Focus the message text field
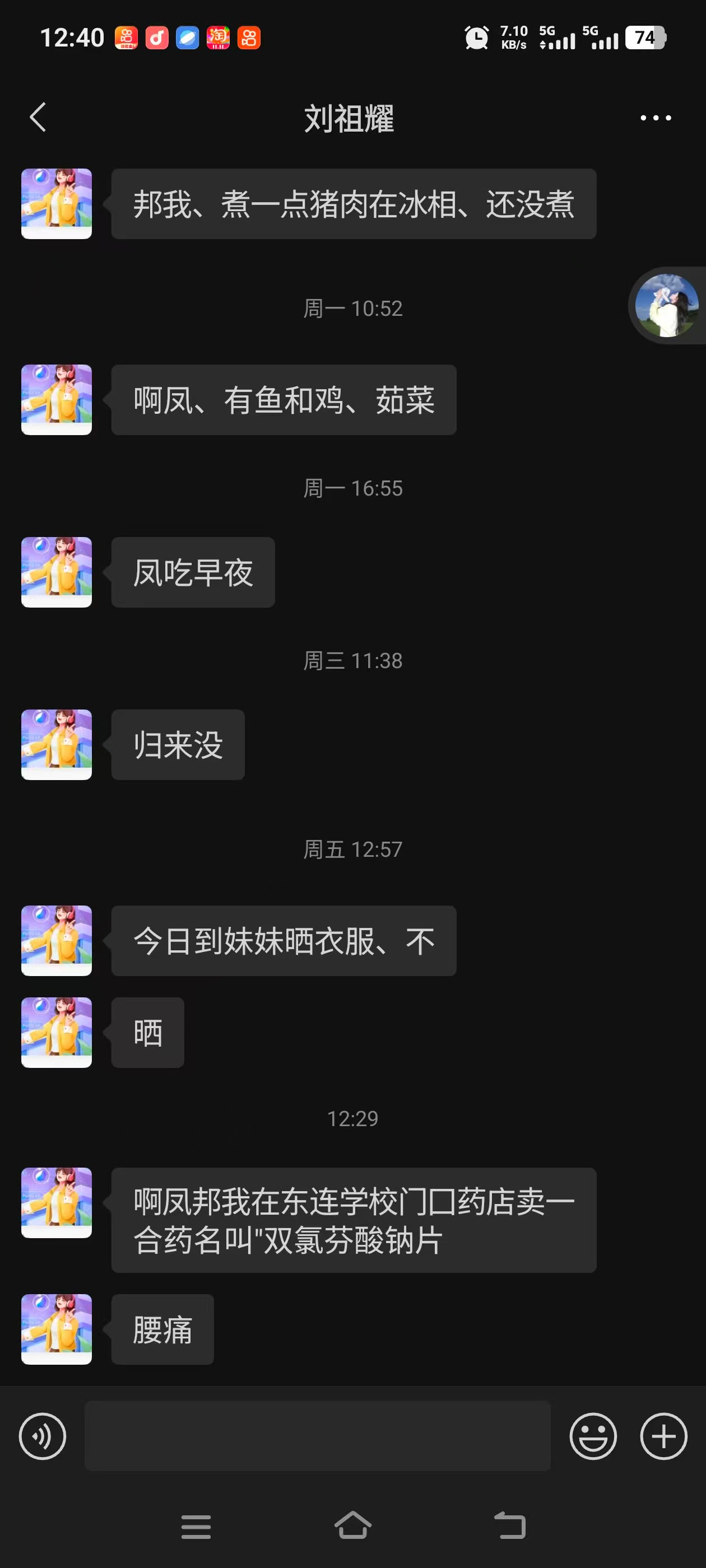The height and width of the screenshot is (1568, 706). [x=317, y=1436]
